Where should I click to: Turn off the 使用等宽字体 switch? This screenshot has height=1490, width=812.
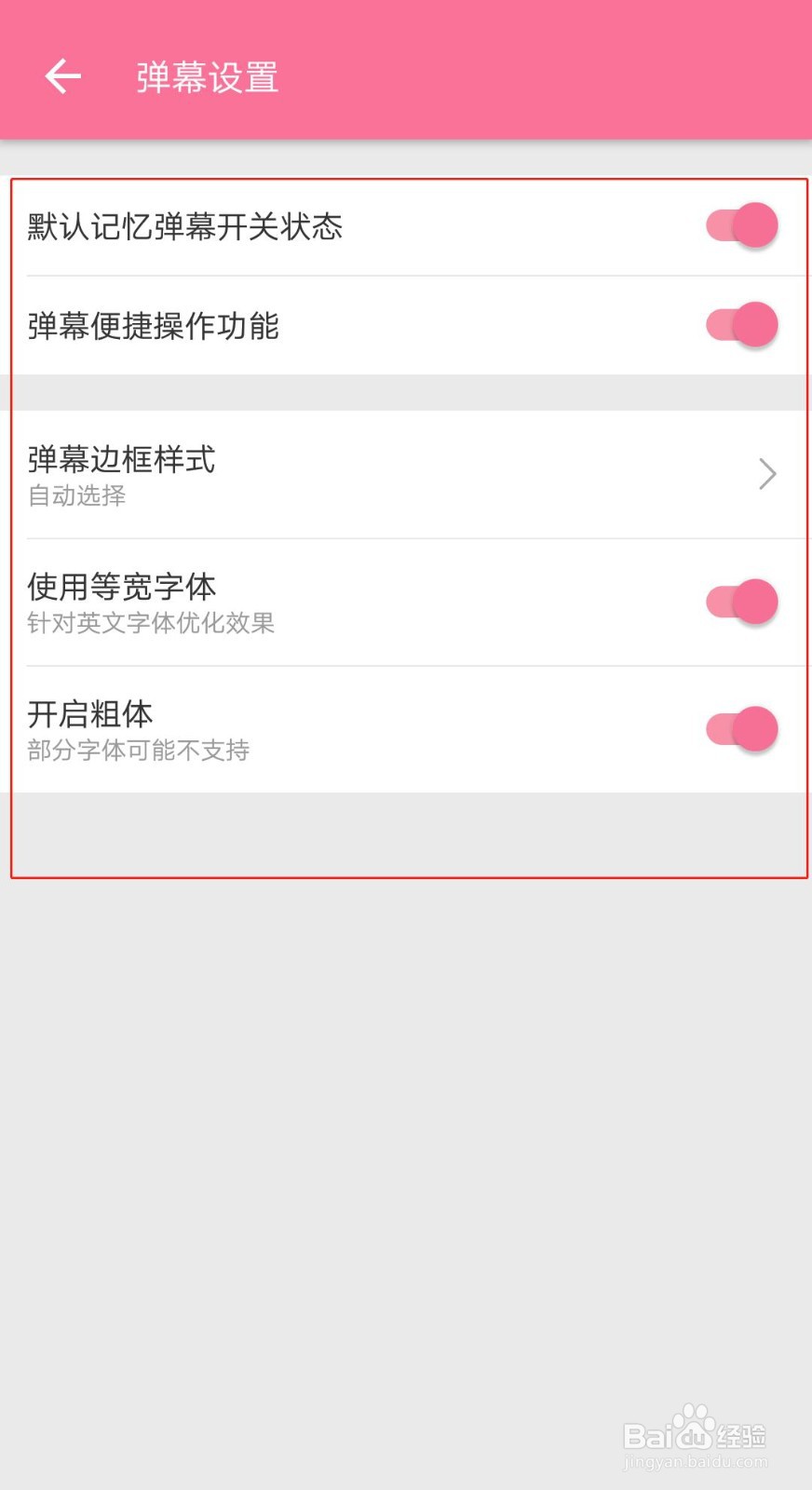point(740,601)
